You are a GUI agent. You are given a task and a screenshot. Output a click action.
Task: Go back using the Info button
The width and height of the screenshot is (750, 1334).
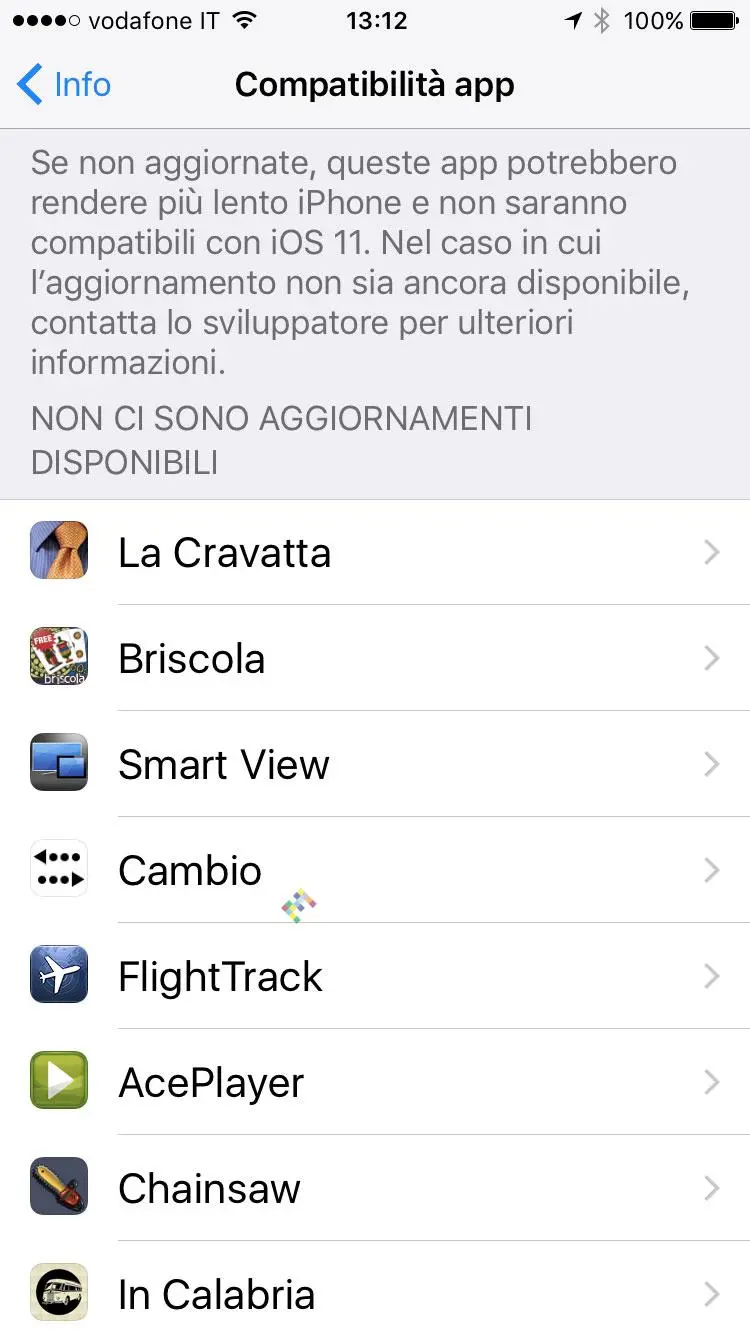tap(63, 86)
